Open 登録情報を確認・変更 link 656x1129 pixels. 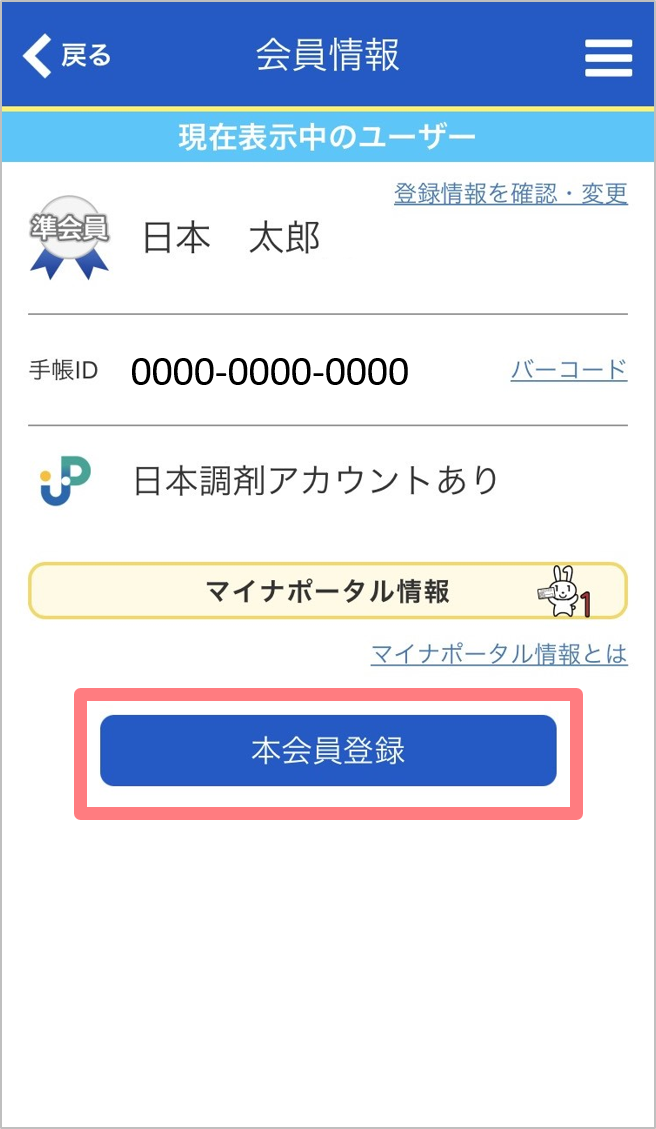511,193
